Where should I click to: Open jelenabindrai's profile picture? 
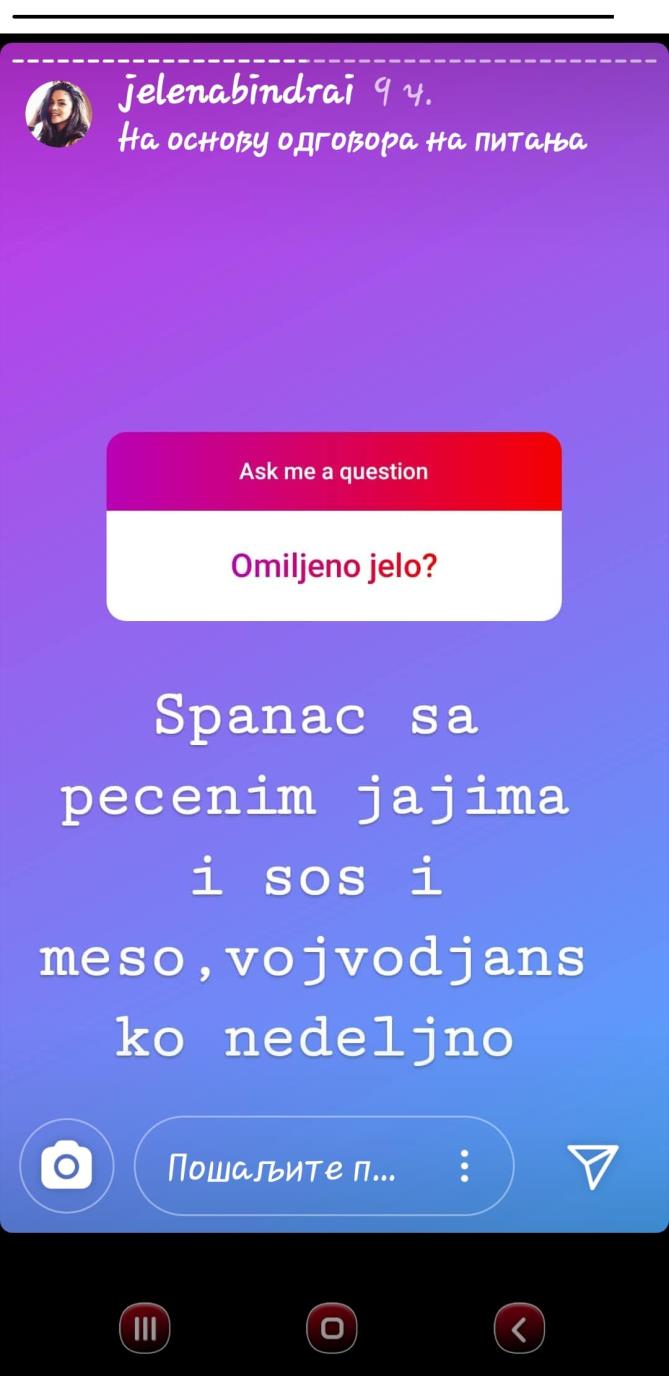(58, 114)
